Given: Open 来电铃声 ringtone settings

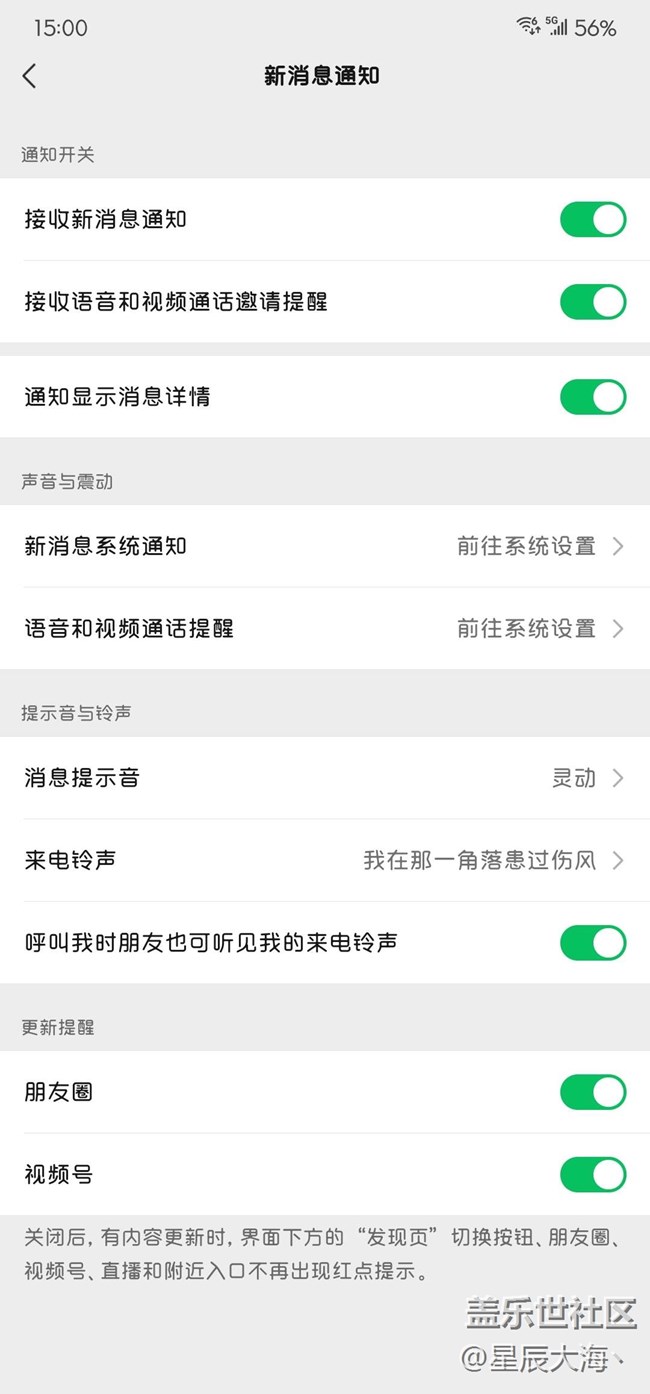Looking at the screenshot, I should 325,860.
